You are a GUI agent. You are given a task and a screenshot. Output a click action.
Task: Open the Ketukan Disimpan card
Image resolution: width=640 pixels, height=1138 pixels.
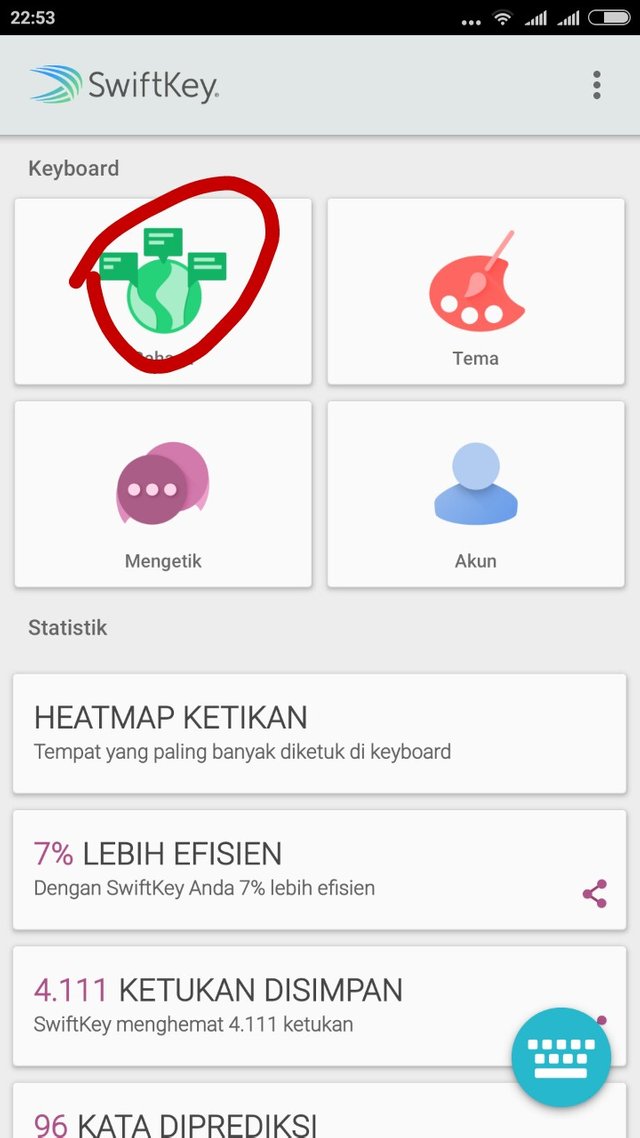click(260, 1005)
